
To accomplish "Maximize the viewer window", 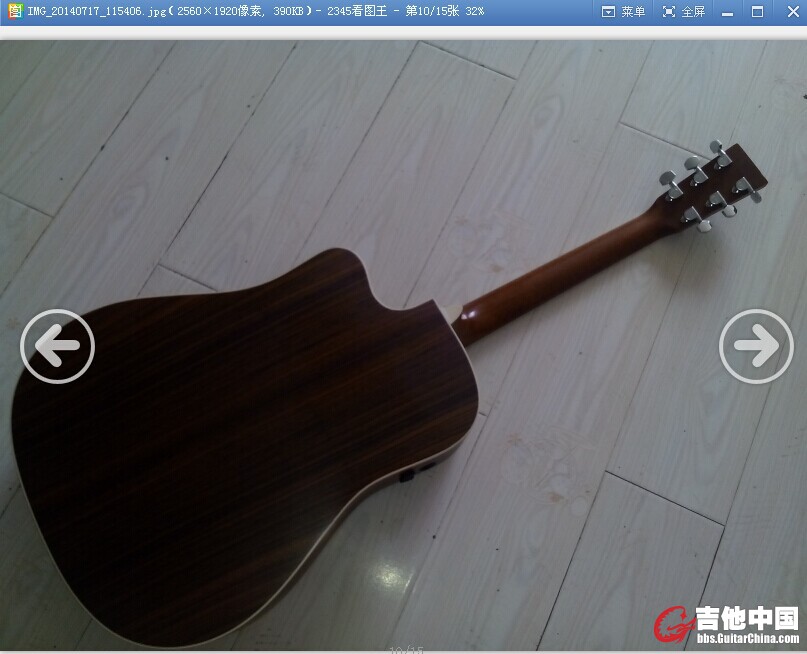I will click(757, 11).
